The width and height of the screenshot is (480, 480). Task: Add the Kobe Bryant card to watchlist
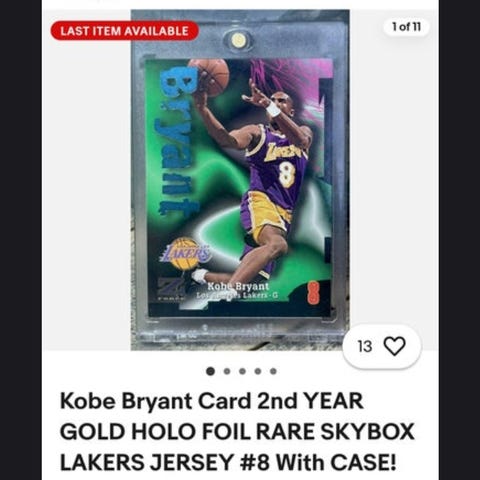[395, 346]
